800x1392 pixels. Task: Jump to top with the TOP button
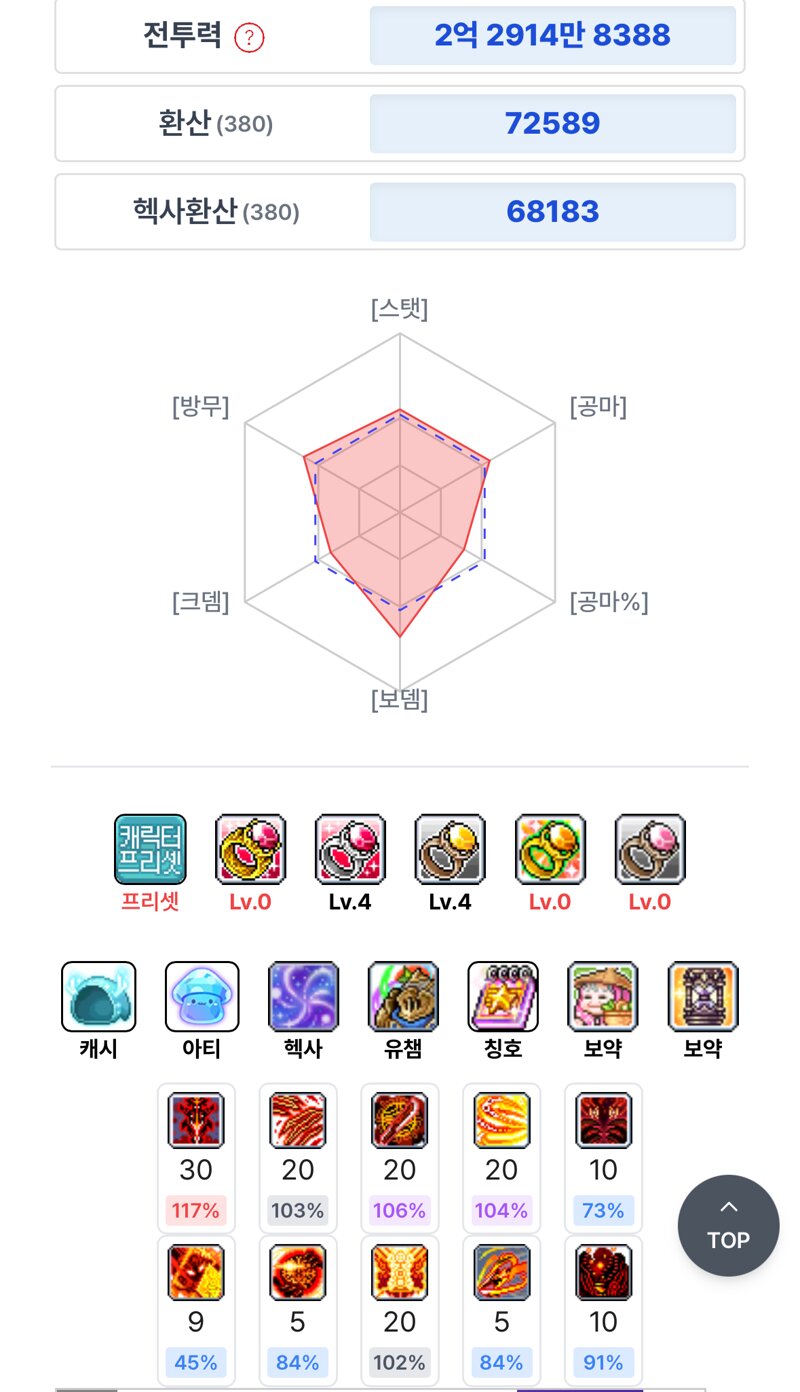[728, 1226]
